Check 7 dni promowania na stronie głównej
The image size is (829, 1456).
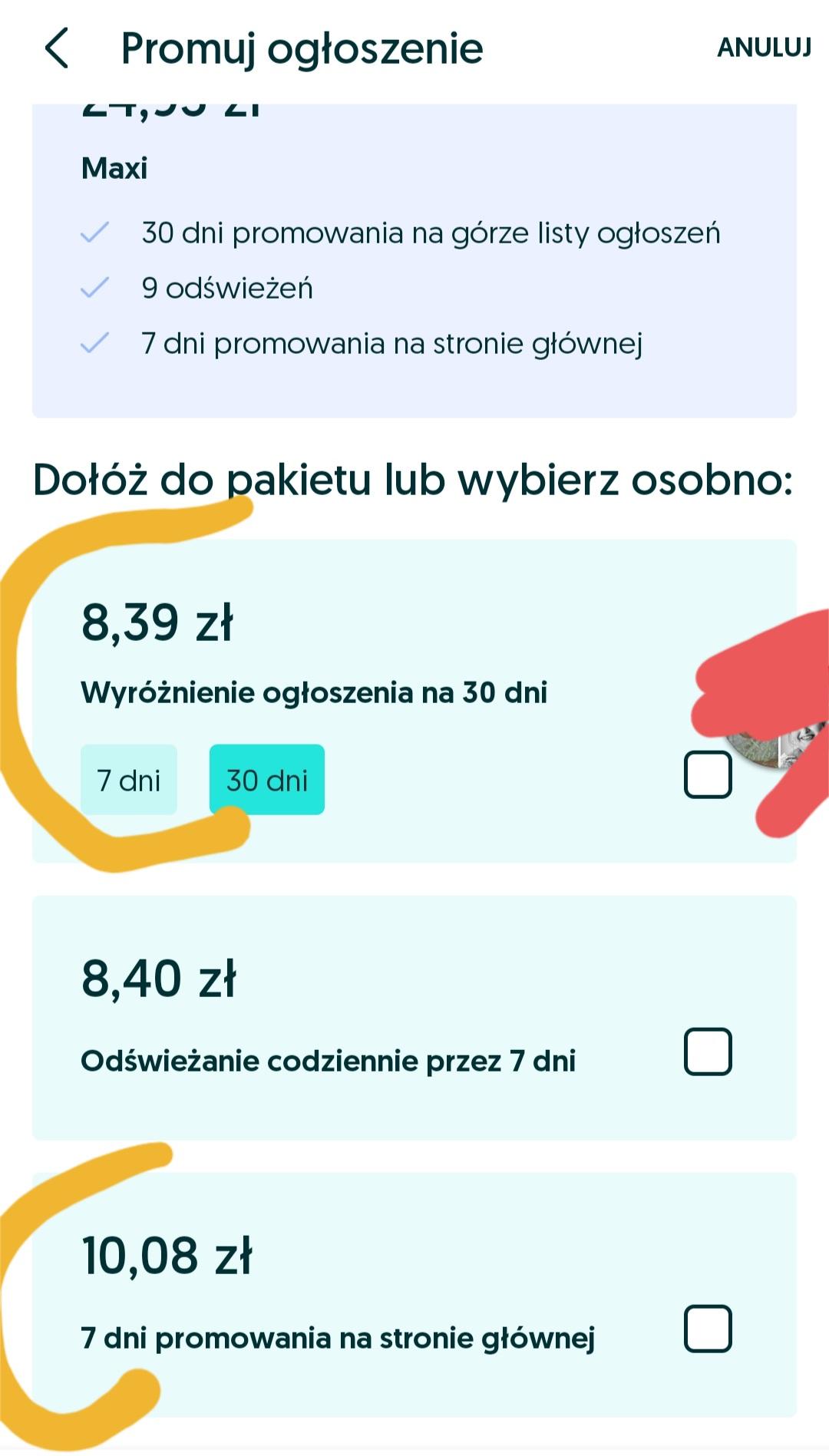tap(708, 1328)
